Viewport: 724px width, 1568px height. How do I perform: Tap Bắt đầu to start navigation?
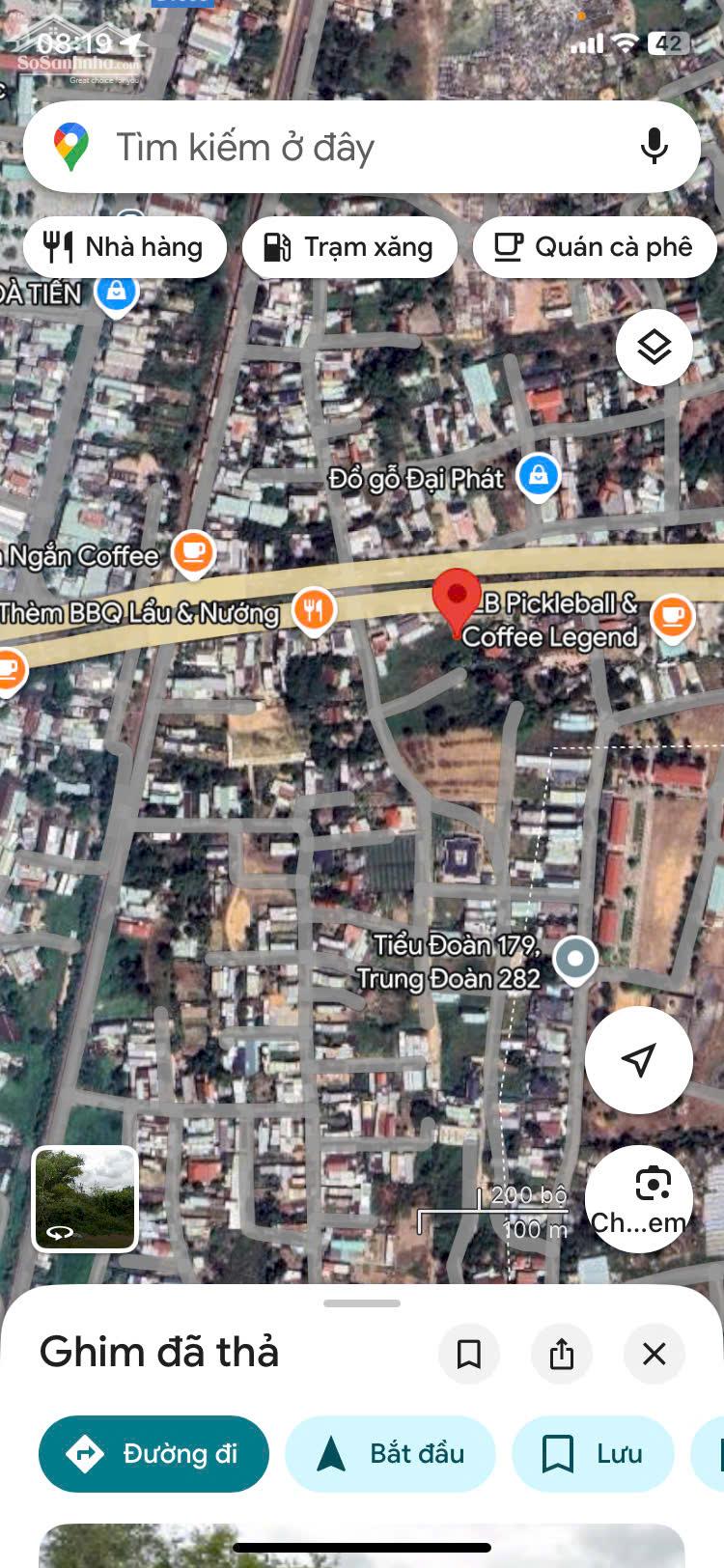click(390, 1453)
